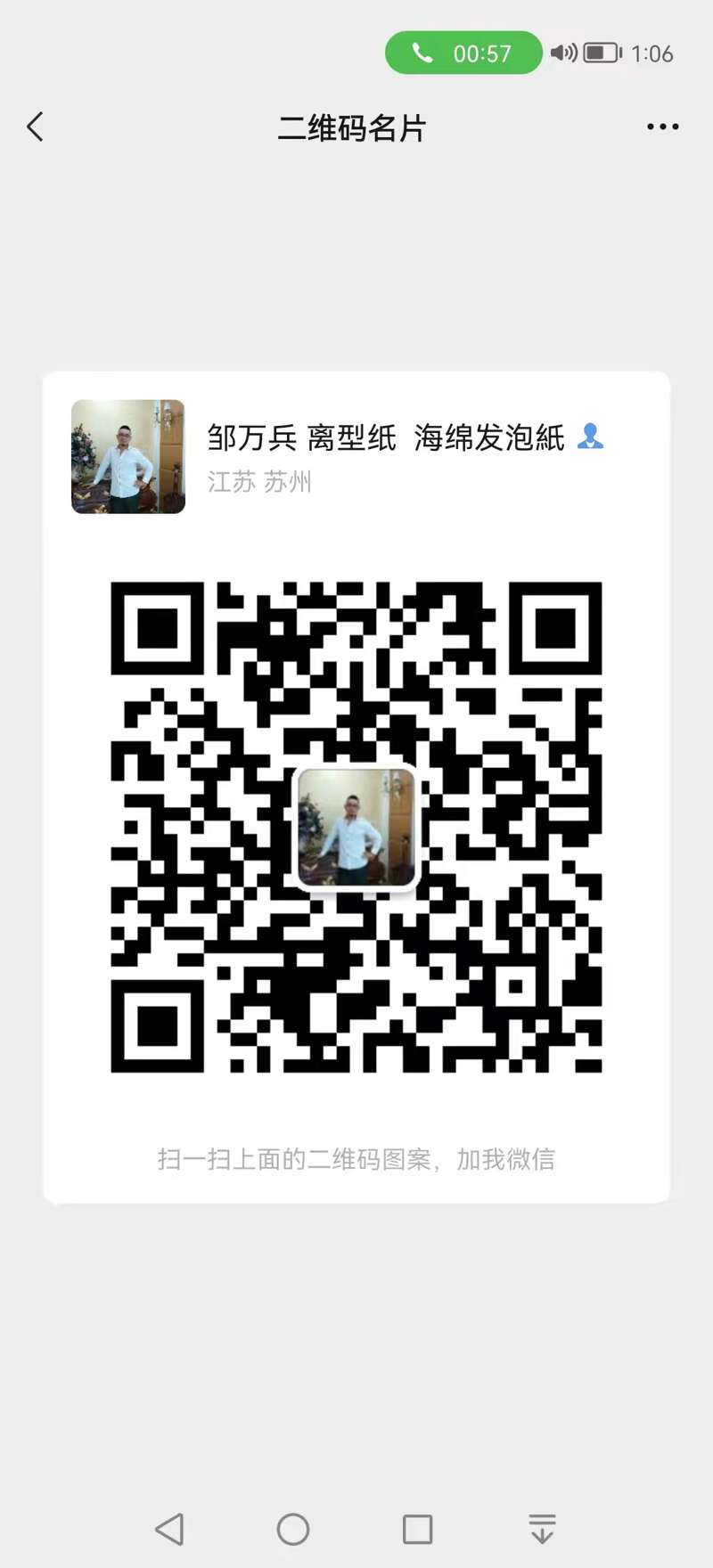Tap the system back button
This screenshot has width=713, height=1568.
[169, 1529]
